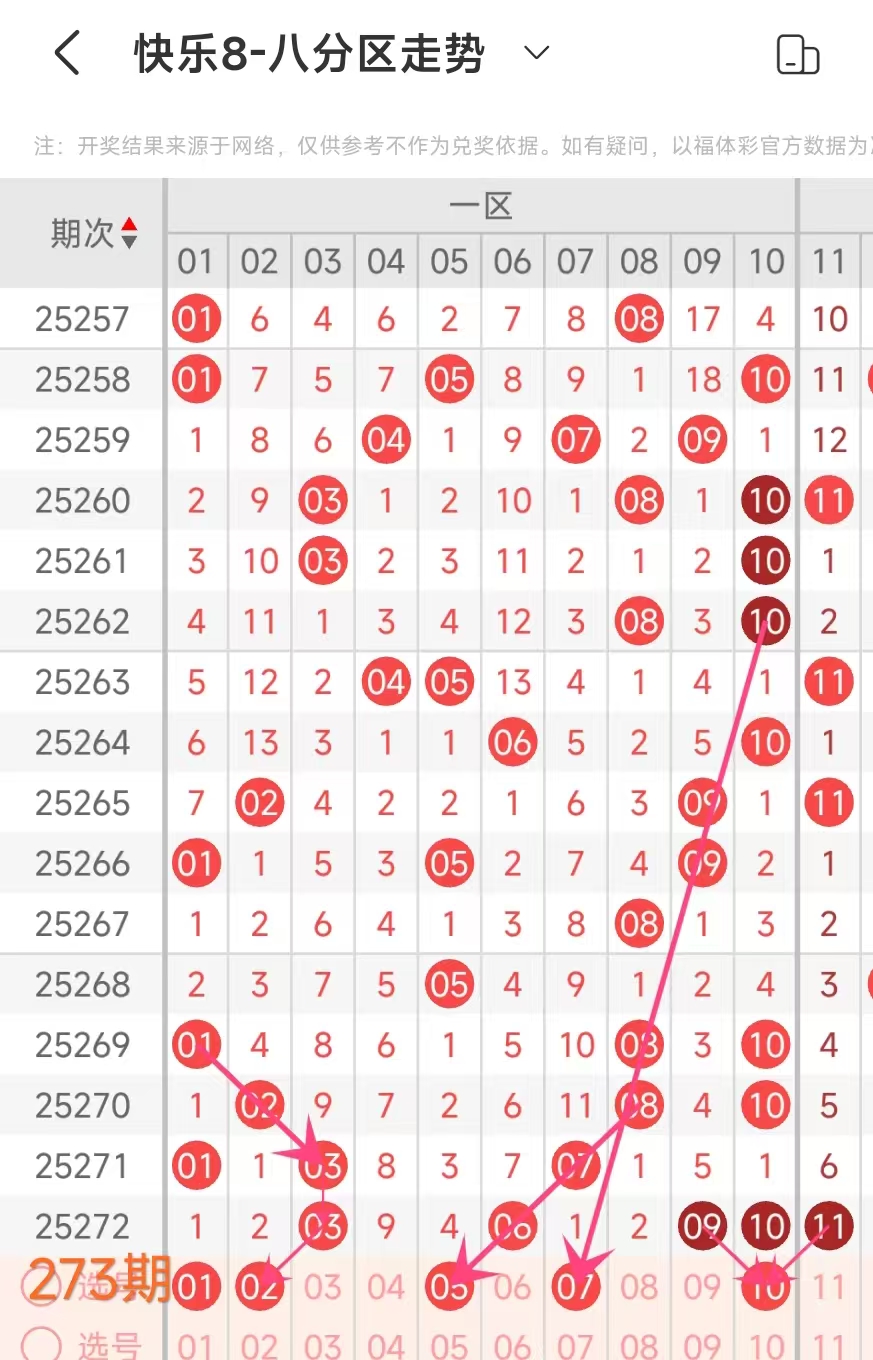Deselect the highlighted 02 pick ball
Screen dimensions: 873x1360
(x=259, y=1287)
